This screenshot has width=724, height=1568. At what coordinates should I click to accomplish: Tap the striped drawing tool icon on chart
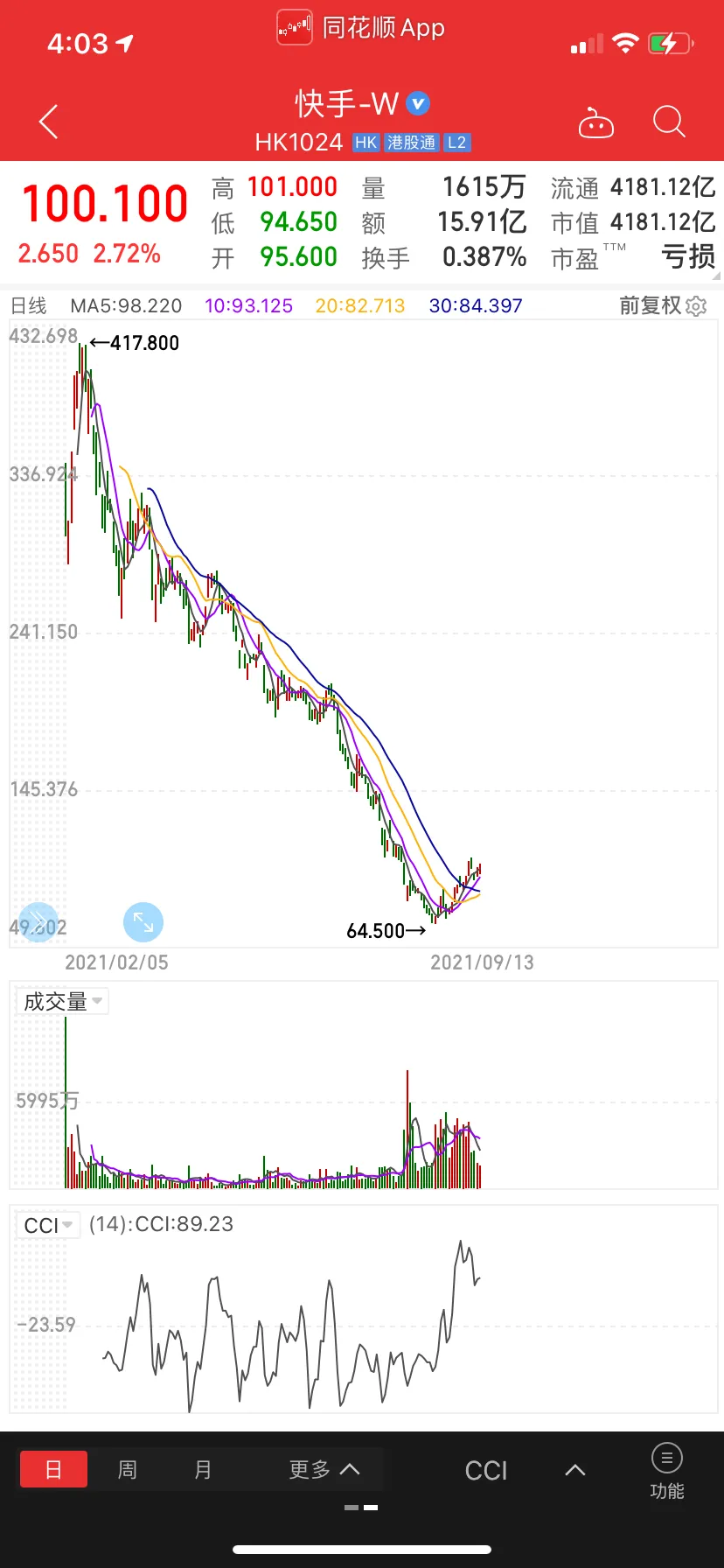[38, 920]
